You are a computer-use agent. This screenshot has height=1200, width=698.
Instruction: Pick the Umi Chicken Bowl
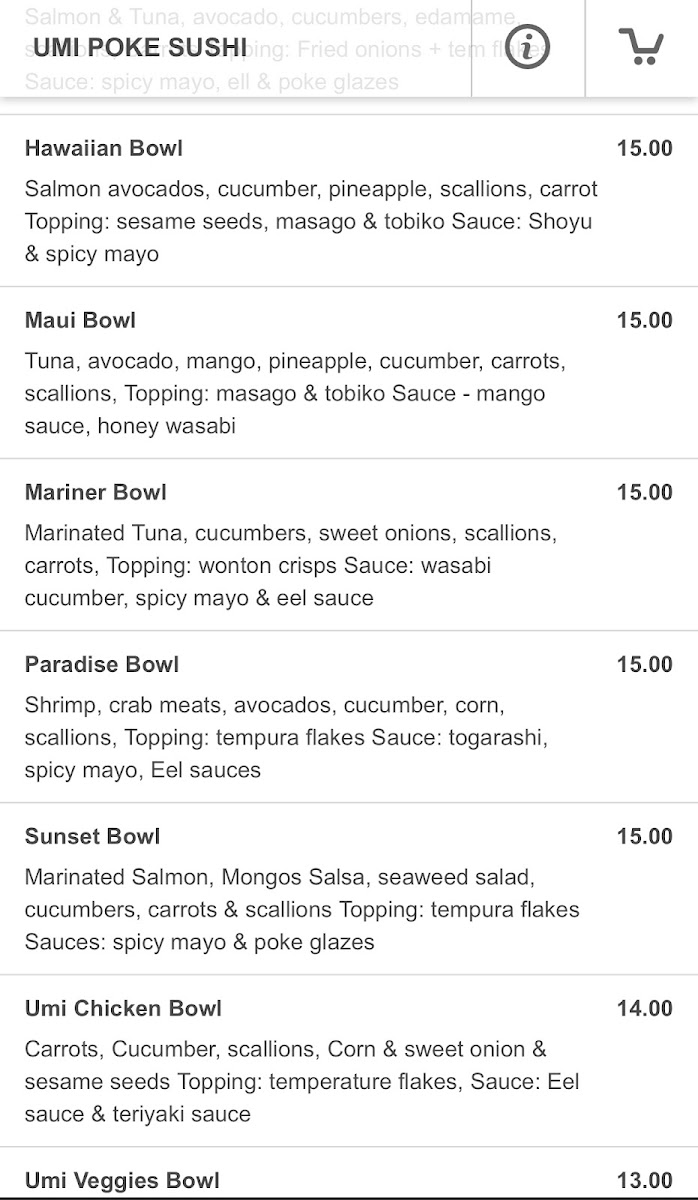349,1061
